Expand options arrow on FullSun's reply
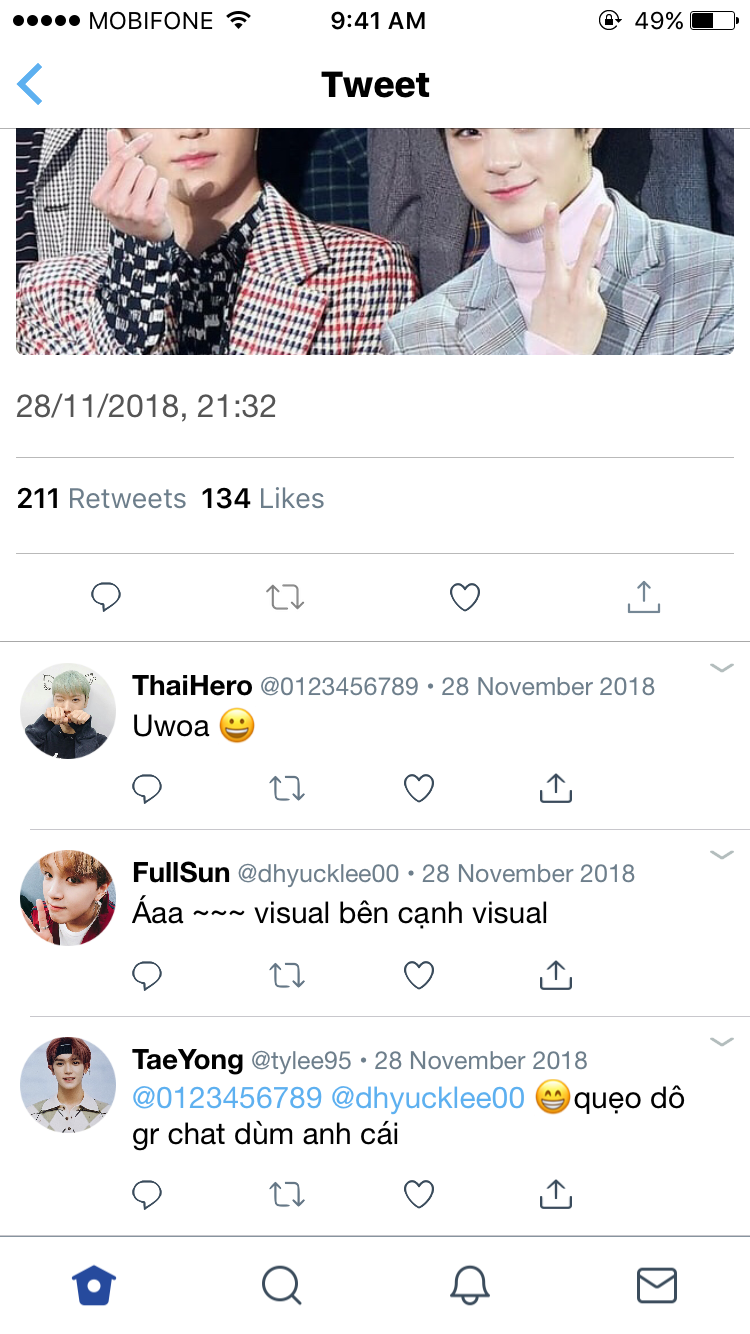 coord(722,855)
